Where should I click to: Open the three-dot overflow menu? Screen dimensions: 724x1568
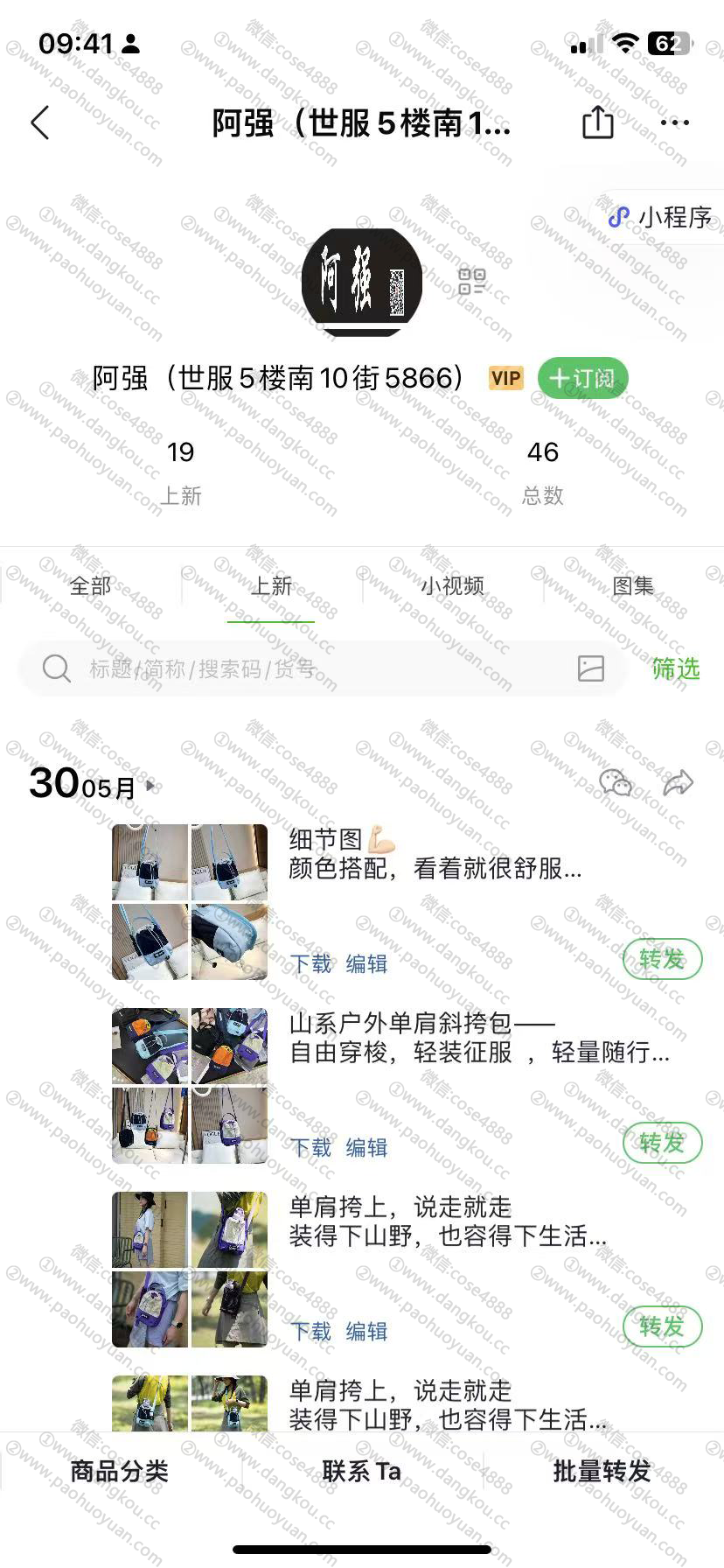675,122
